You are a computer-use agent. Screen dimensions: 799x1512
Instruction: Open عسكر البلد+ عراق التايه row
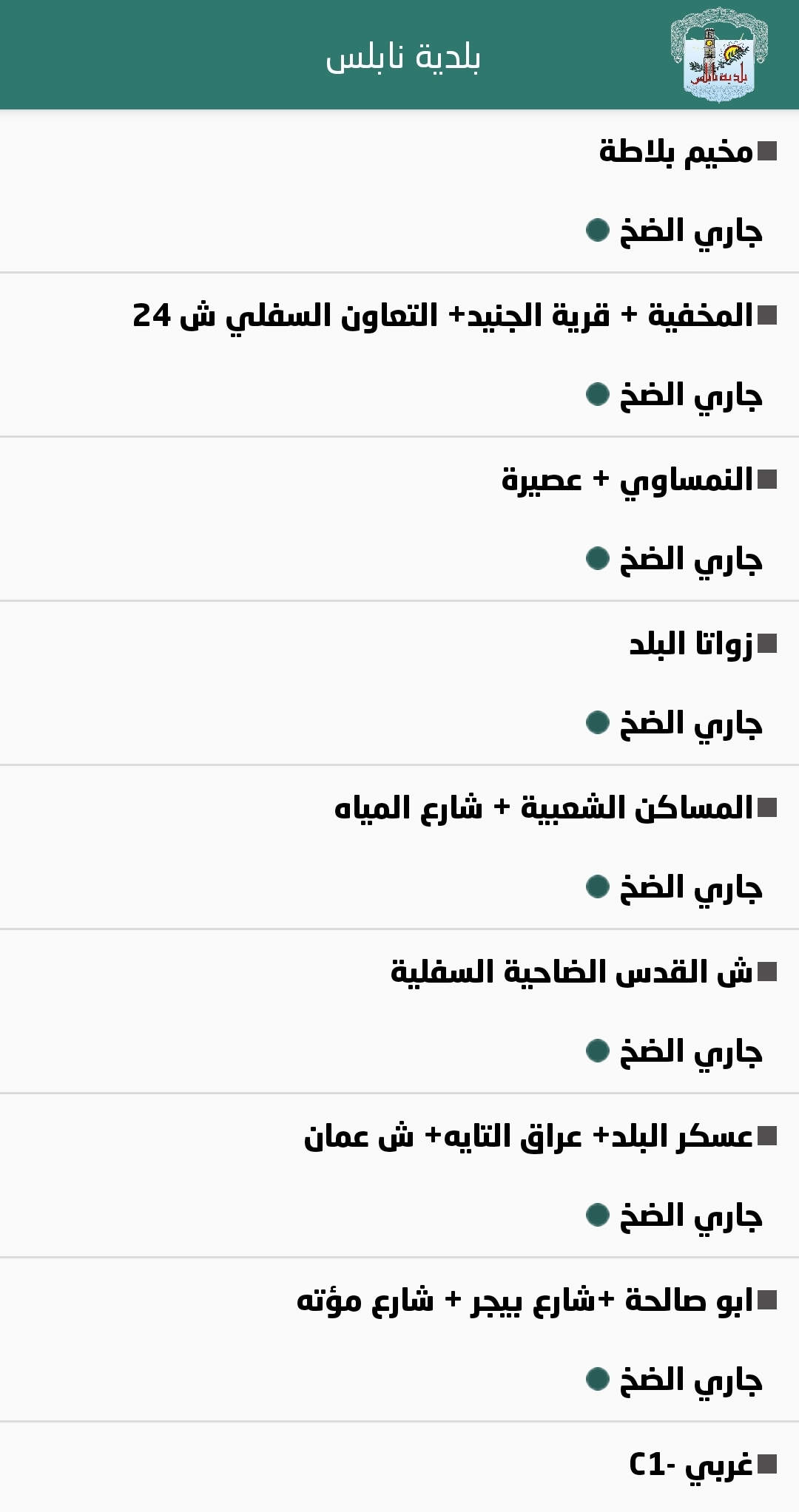pyautogui.click(x=528, y=1137)
